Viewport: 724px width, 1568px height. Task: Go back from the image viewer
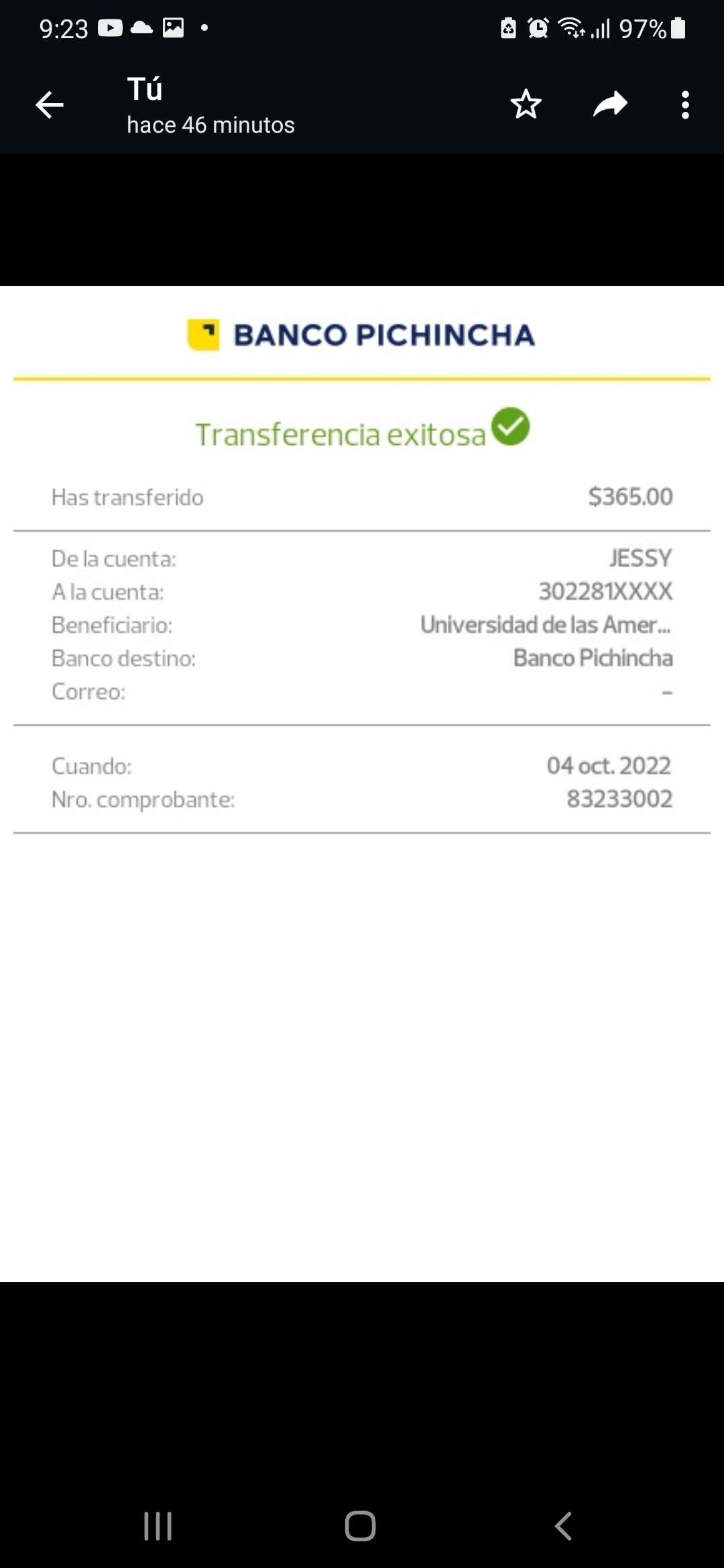pyautogui.click(x=50, y=105)
